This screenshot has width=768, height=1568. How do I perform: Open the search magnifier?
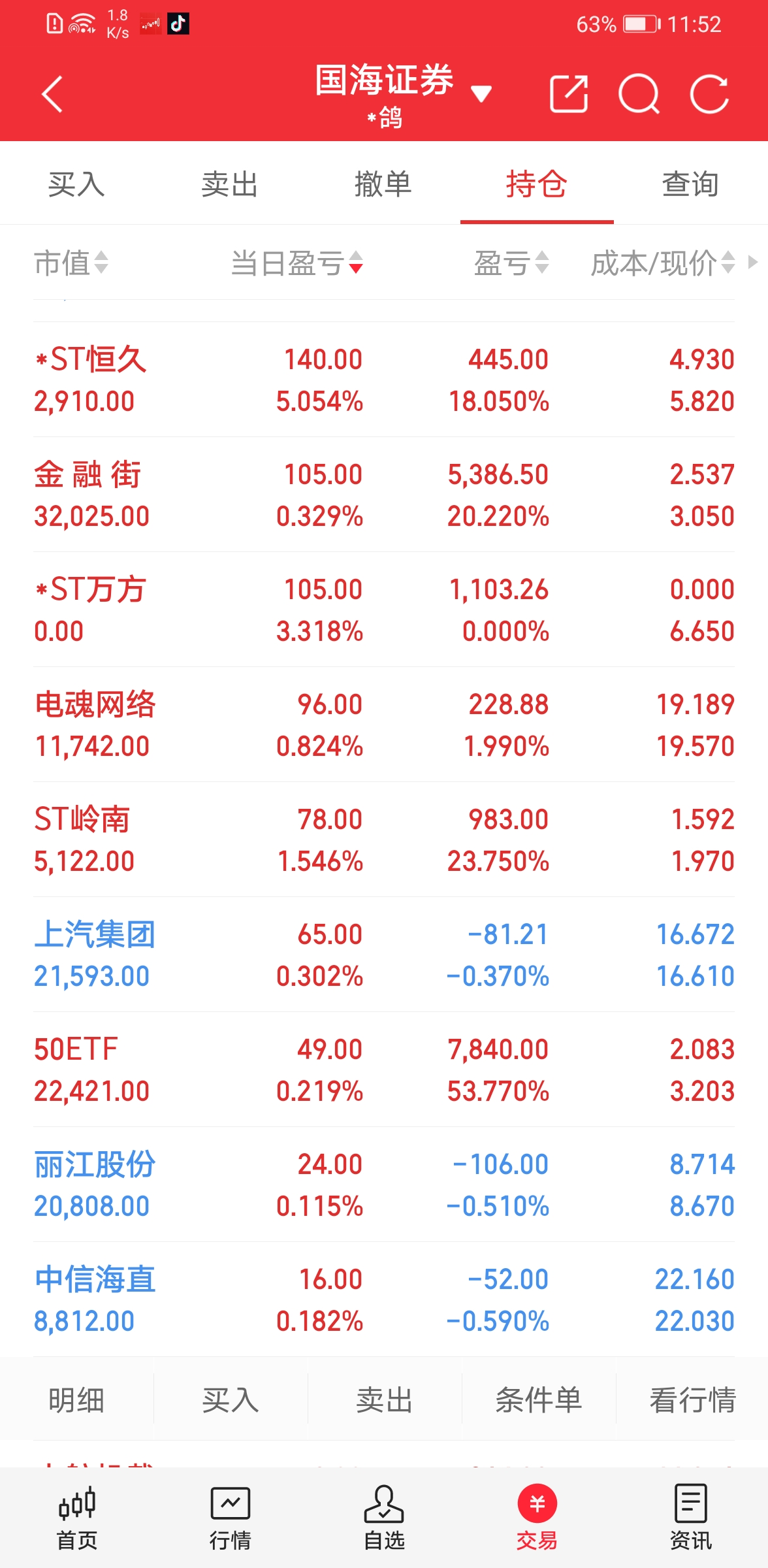[x=638, y=94]
